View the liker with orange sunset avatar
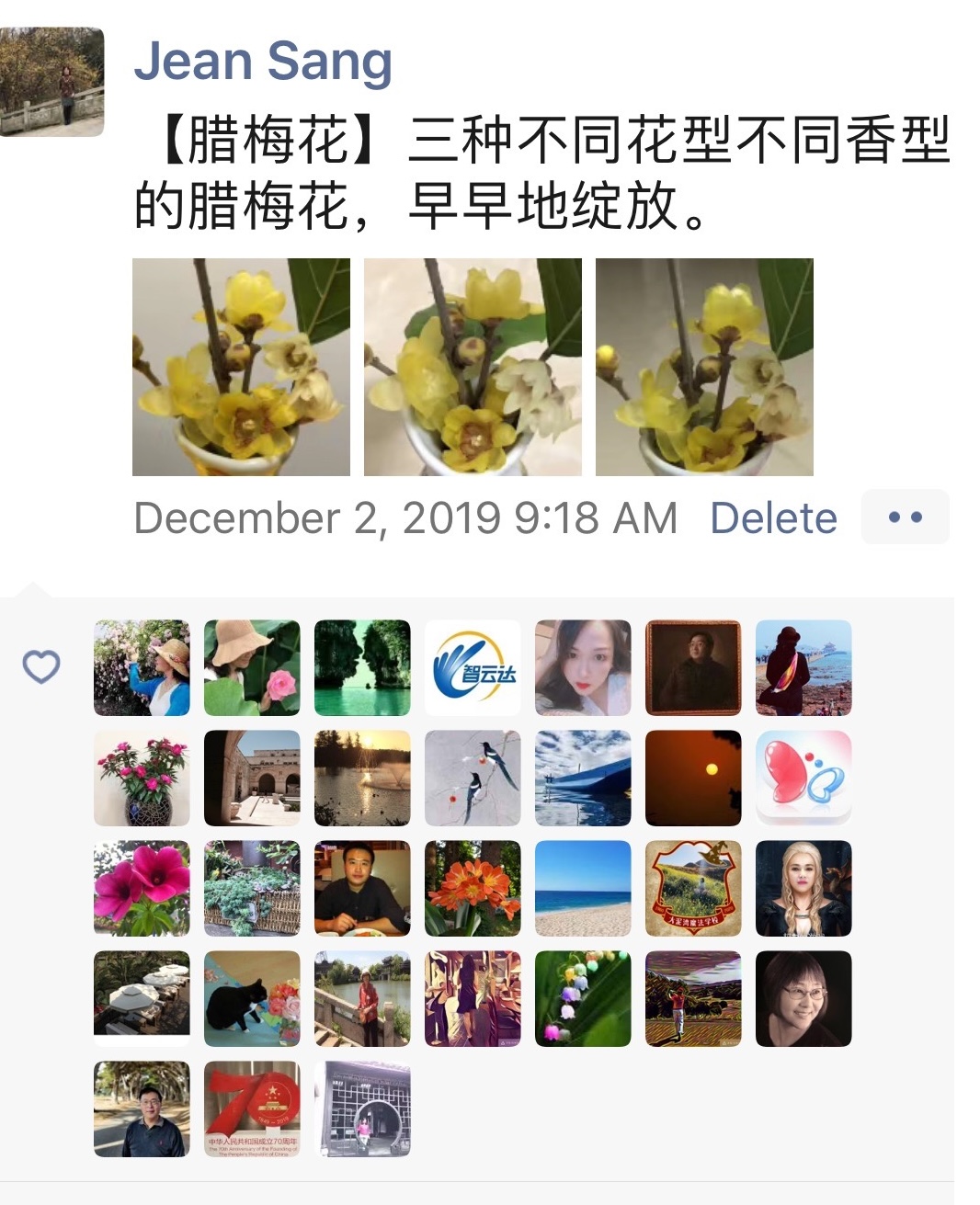Image resolution: width=980 pixels, height=1205 pixels. click(x=693, y=779)
